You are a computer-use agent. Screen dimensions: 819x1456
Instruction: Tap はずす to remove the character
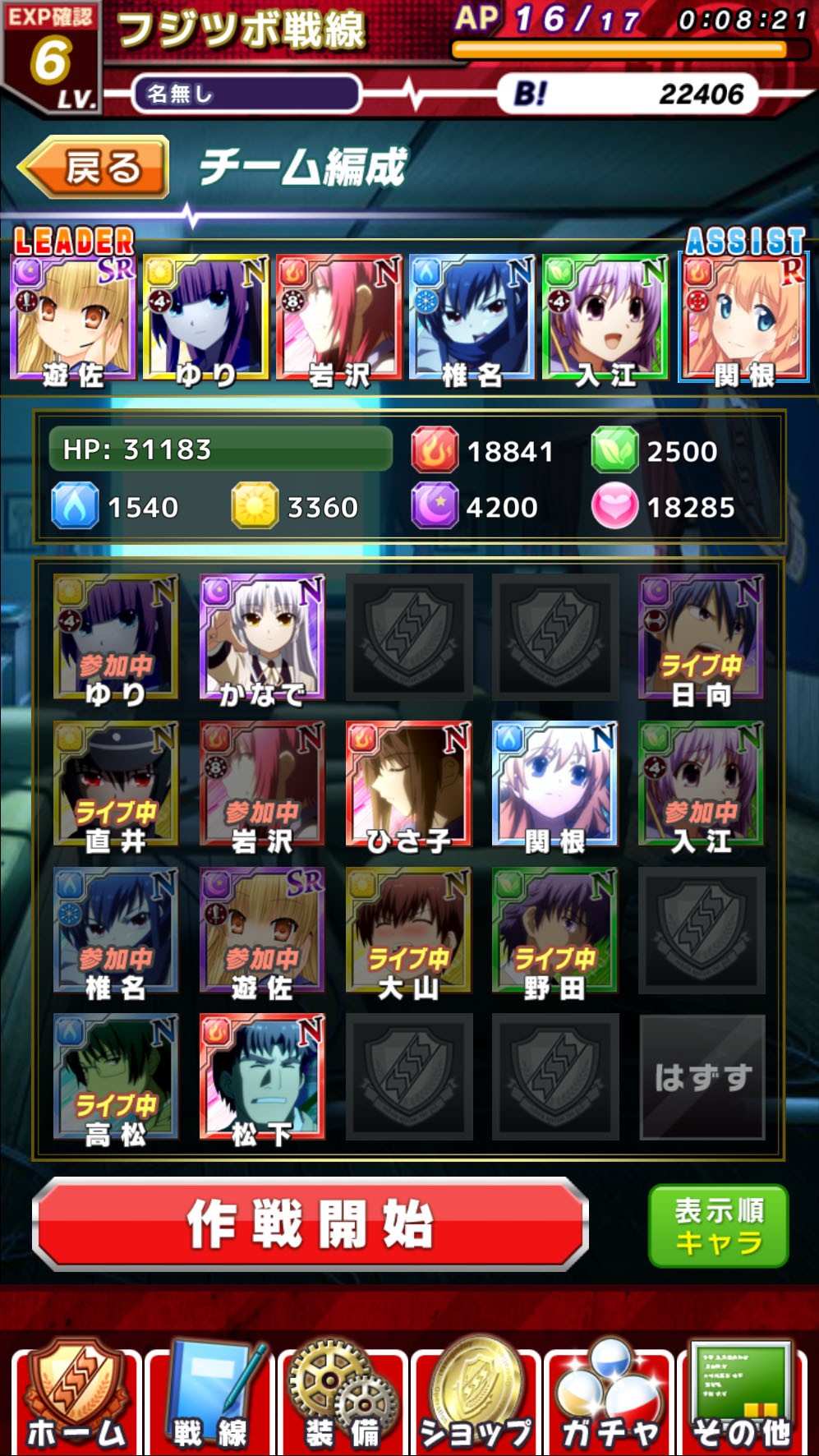pyautogui.click(x=702, y=1077)
